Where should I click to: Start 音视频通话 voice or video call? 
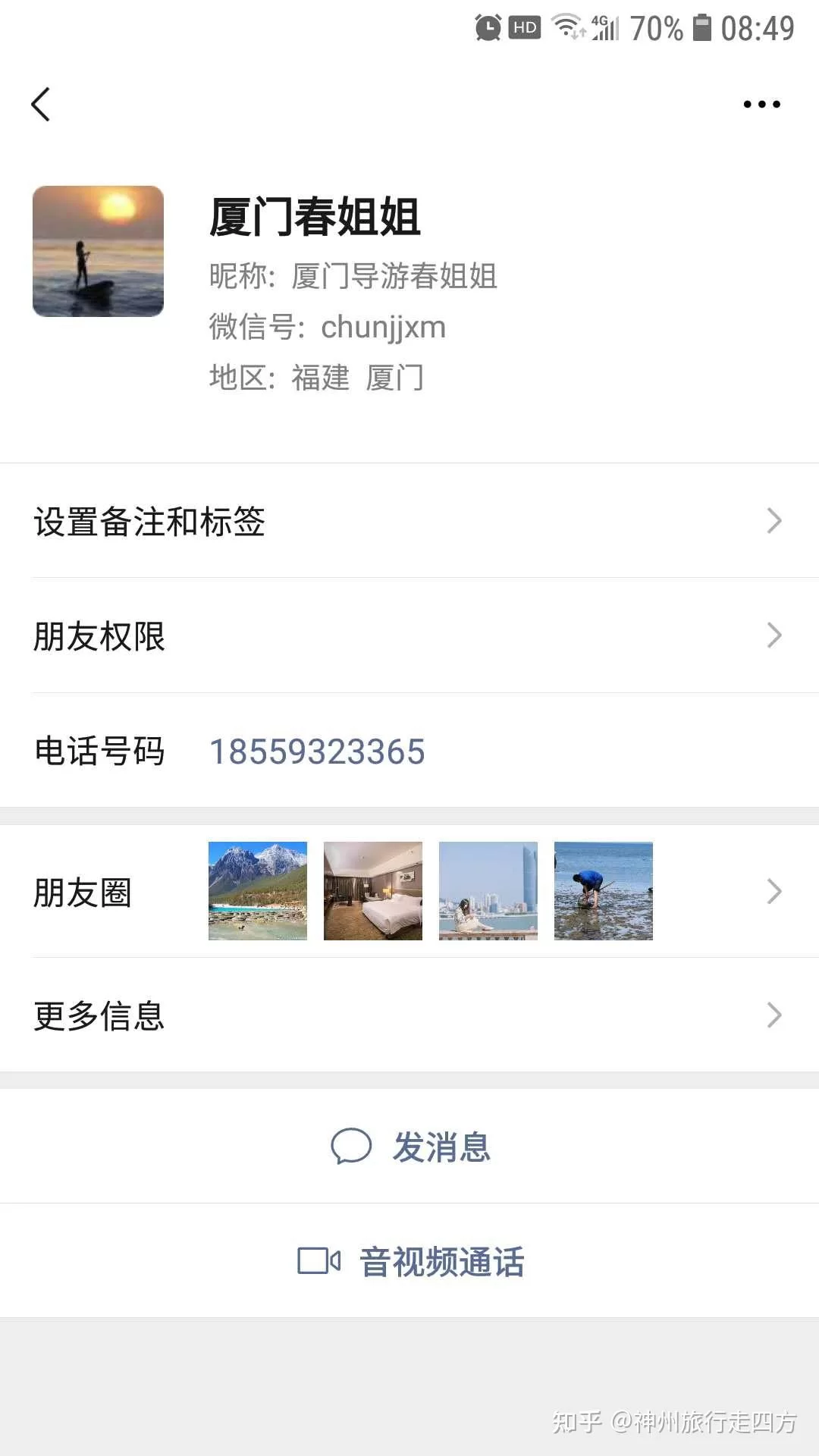411,1262
